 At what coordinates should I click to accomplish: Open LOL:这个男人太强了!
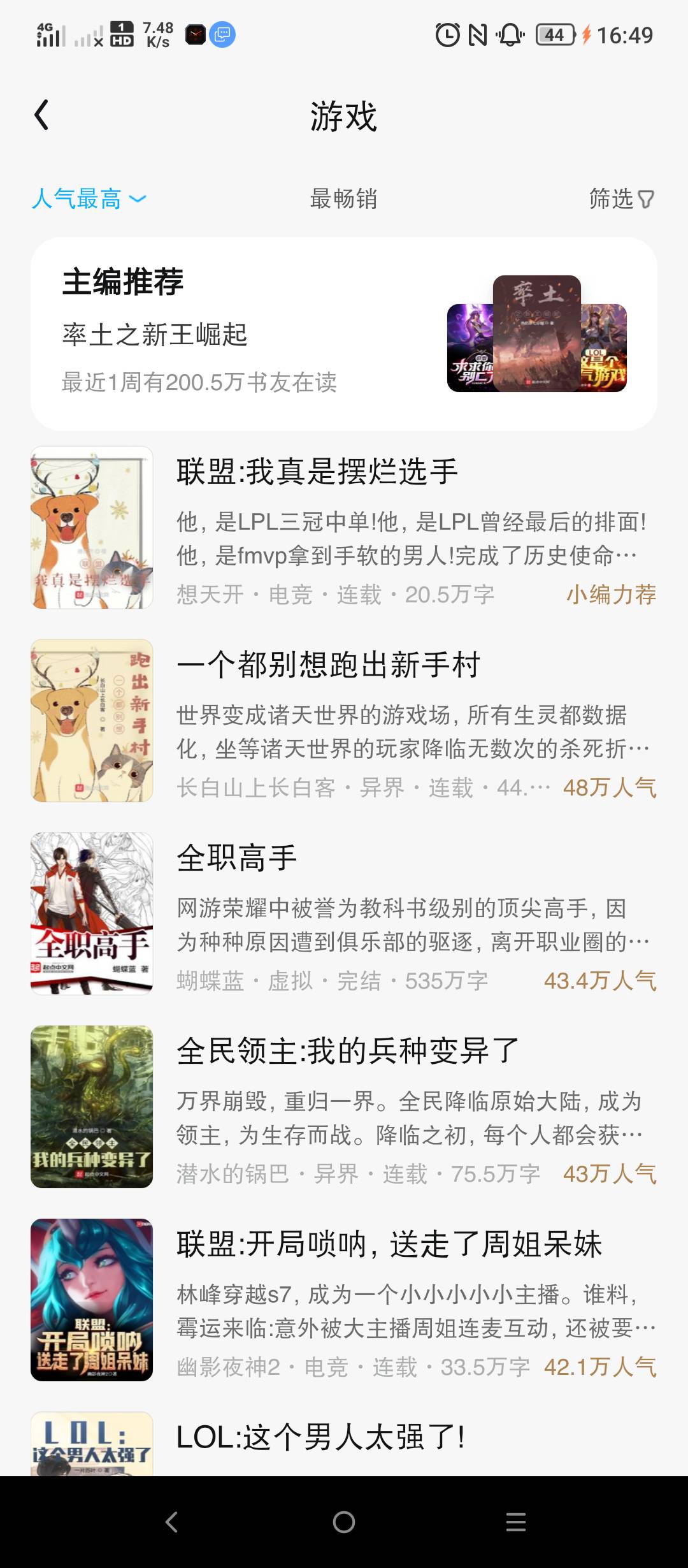point(320,1437)
